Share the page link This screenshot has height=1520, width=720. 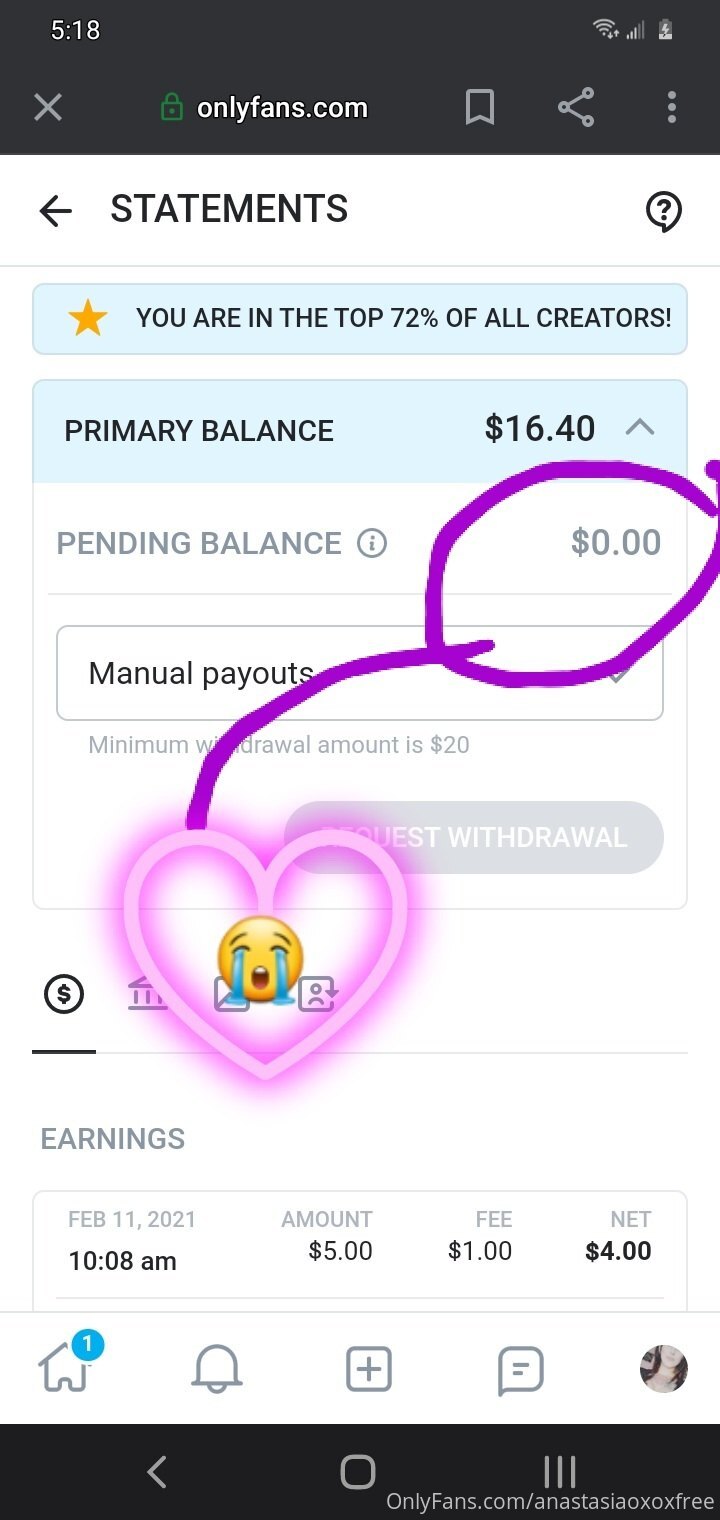pos(576,107)
